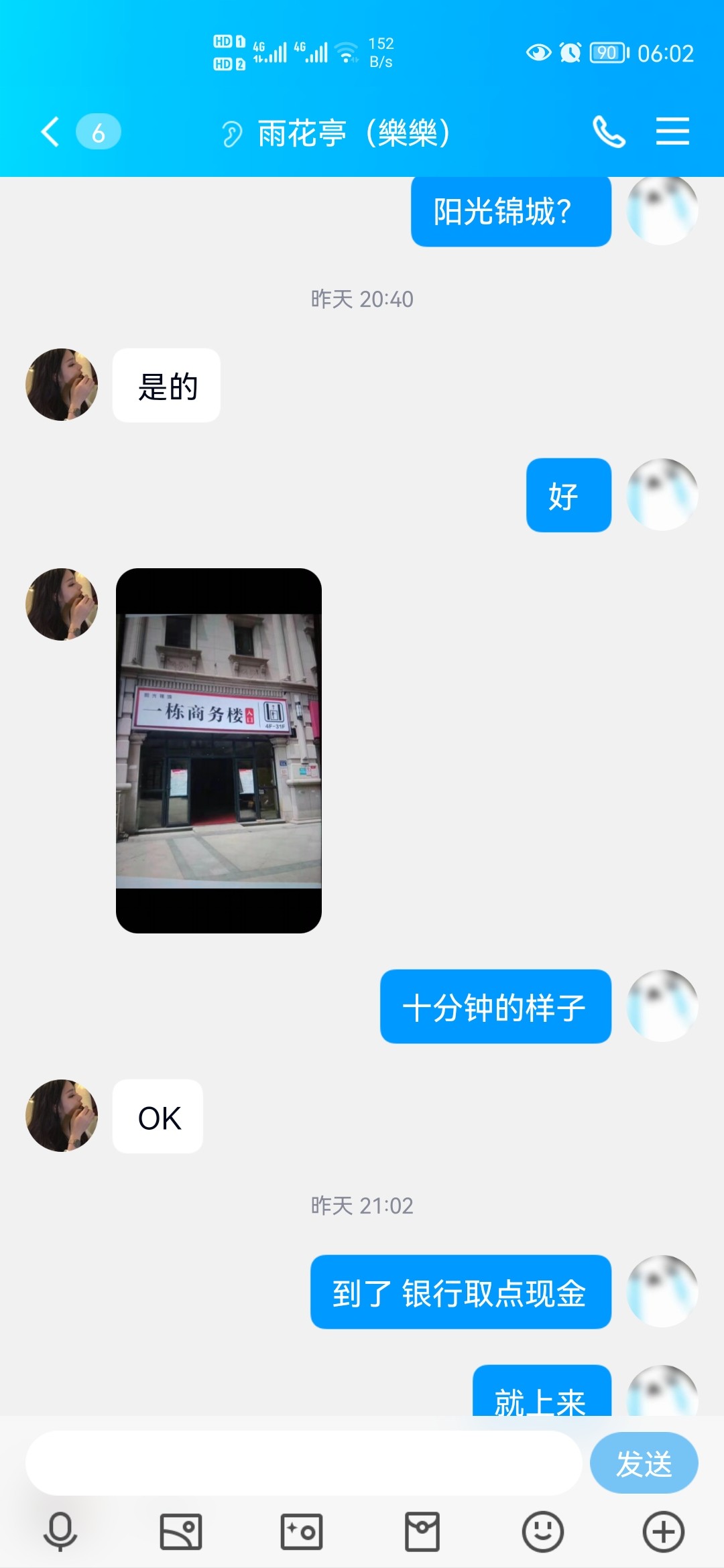Tap the 十分钟的样子 blue bubble

click(495, 1007)
